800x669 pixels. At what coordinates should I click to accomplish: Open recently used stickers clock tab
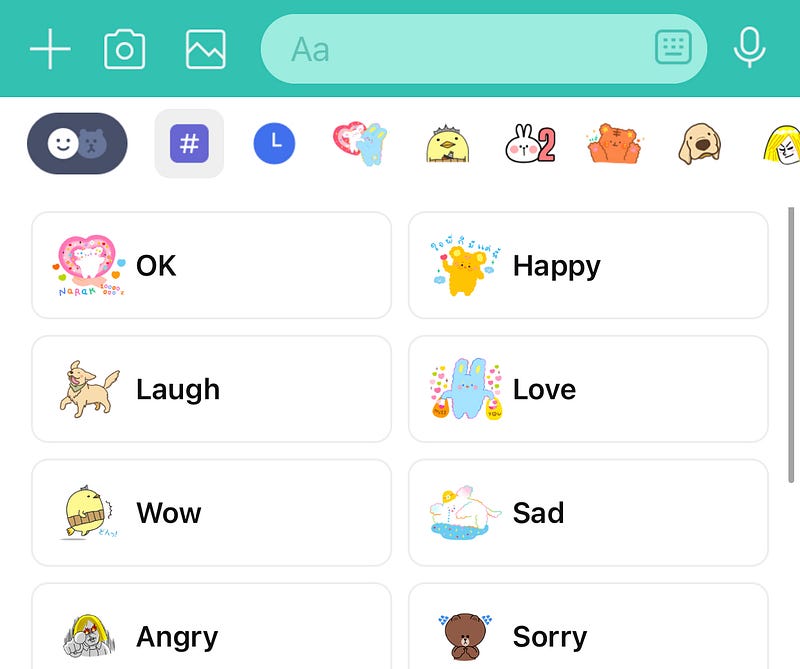274,144
